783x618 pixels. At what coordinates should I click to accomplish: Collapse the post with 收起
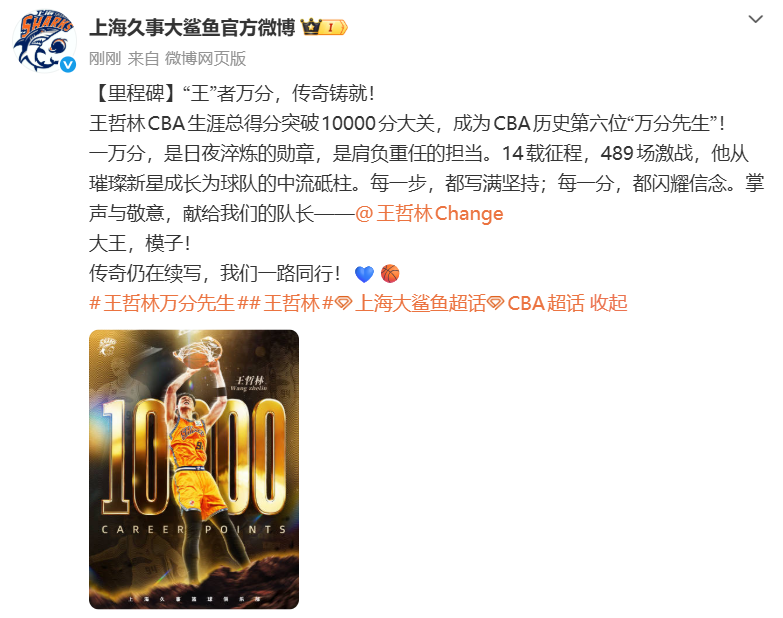(608, 303)
